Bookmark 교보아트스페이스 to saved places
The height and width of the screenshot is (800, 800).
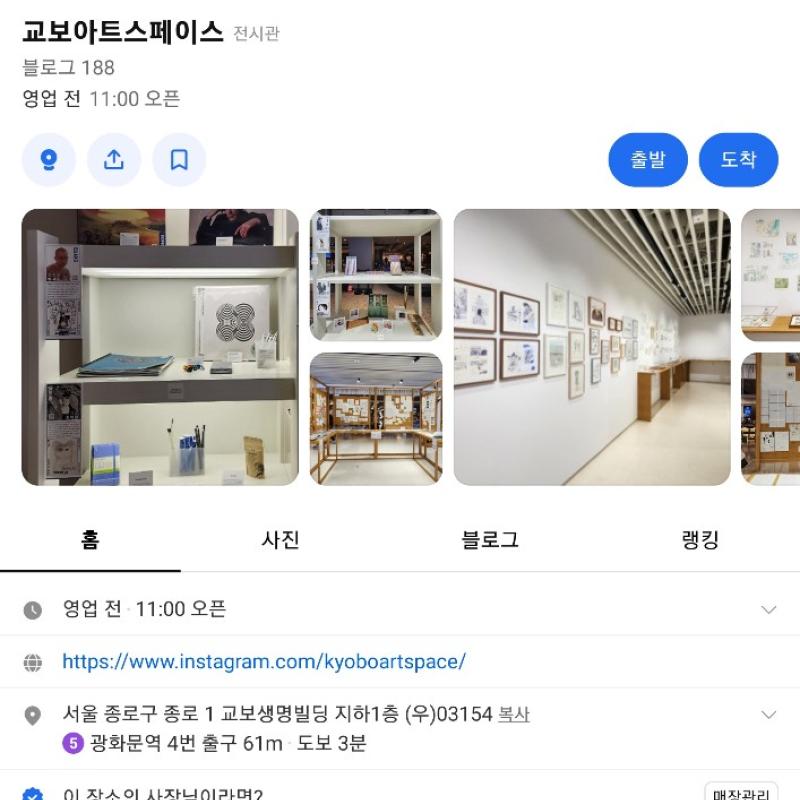point(179,160)
